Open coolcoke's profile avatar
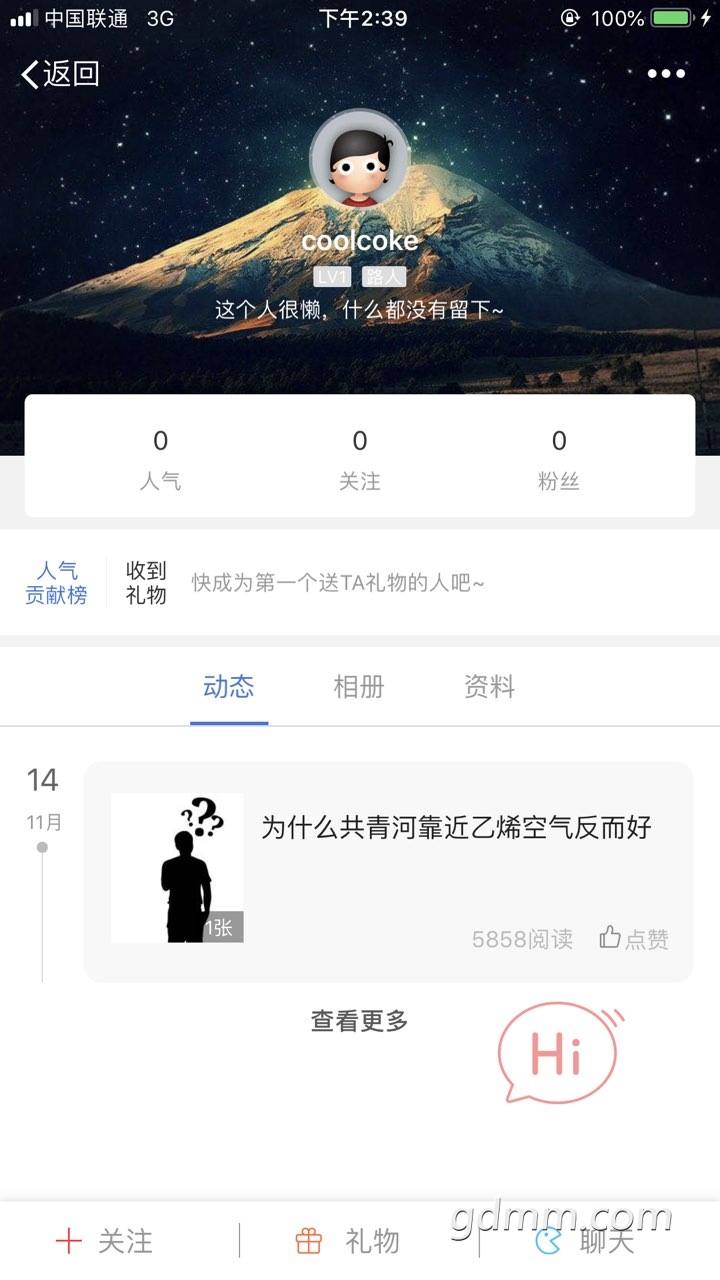 [360, 160]
